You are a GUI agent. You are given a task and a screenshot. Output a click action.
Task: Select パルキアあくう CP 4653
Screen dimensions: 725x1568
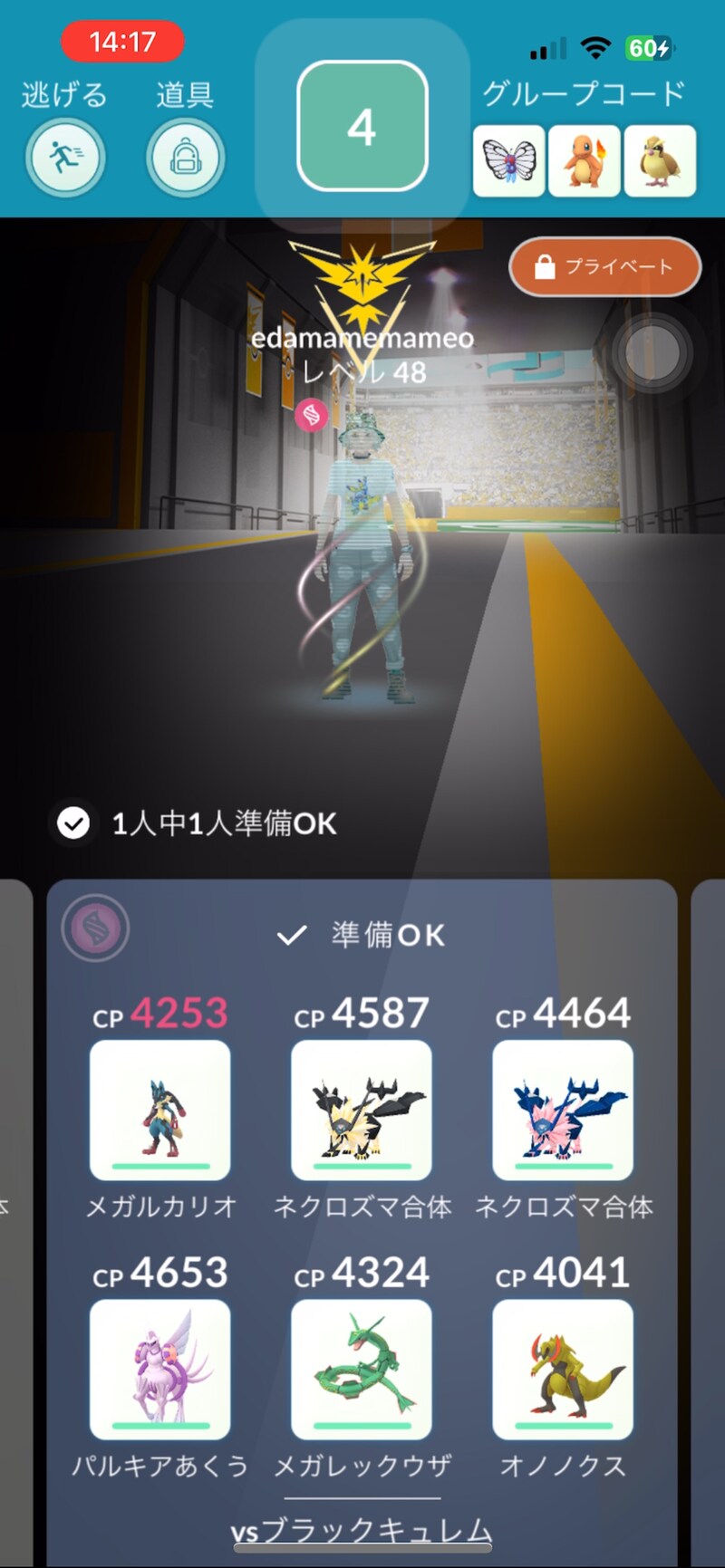159,1369
